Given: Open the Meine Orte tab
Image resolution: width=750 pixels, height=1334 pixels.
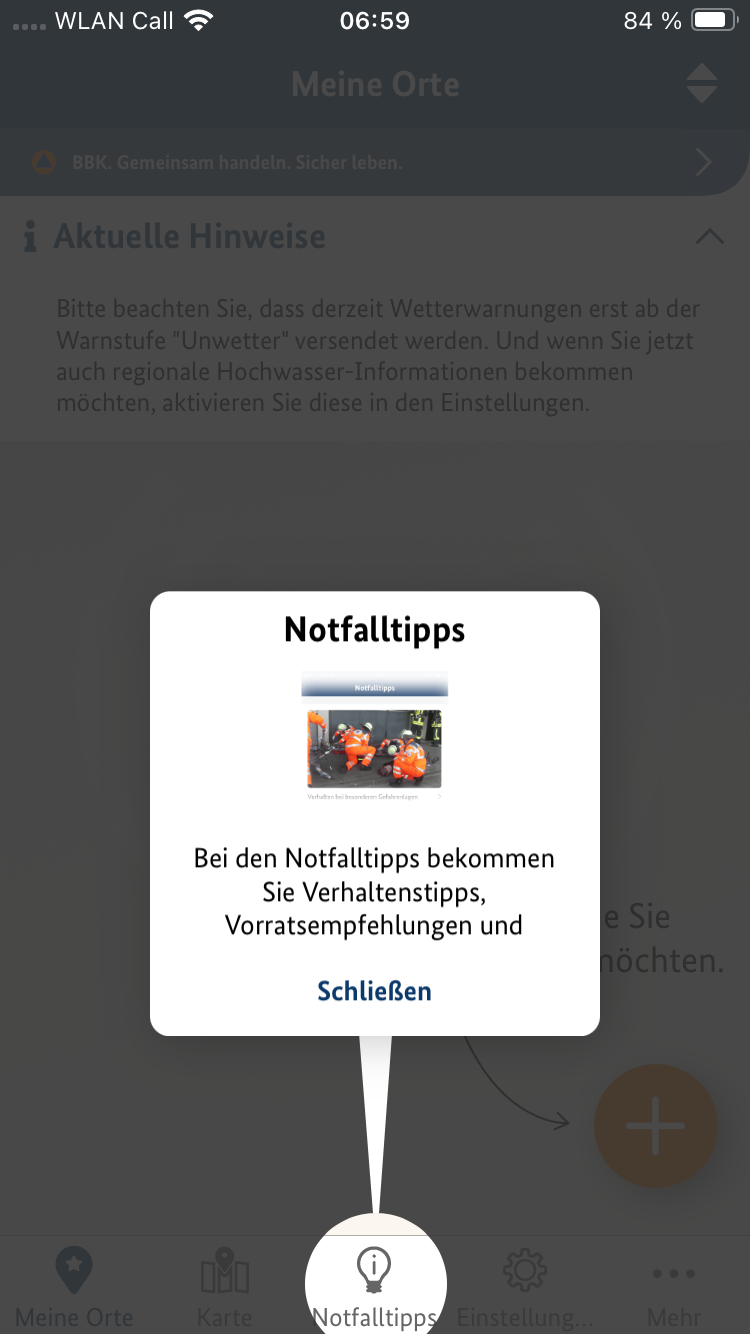Looking at the screenshot, I should 74,1287.
